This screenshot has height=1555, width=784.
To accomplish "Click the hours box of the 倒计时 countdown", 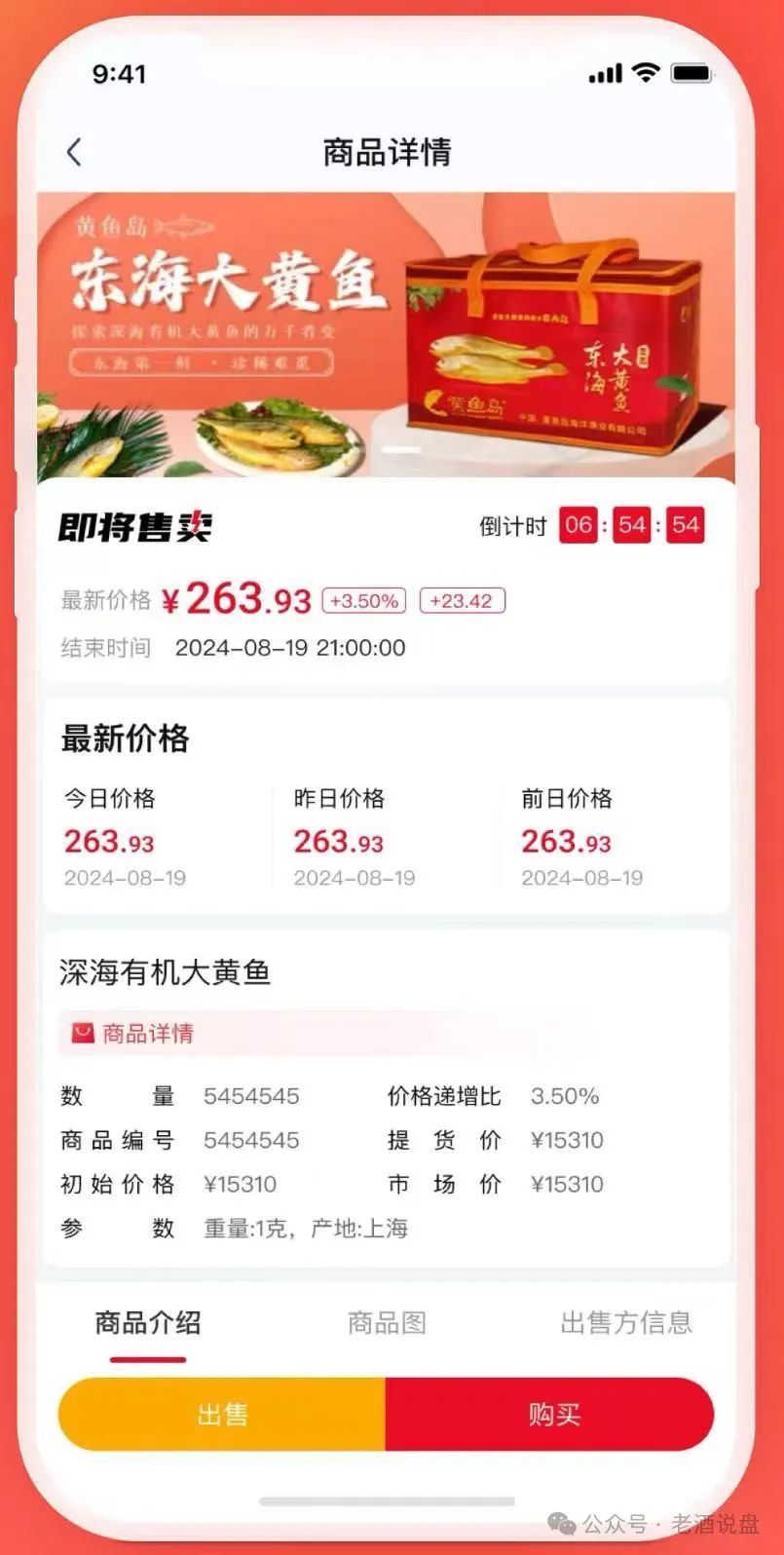I will click(x=579, y=525).
